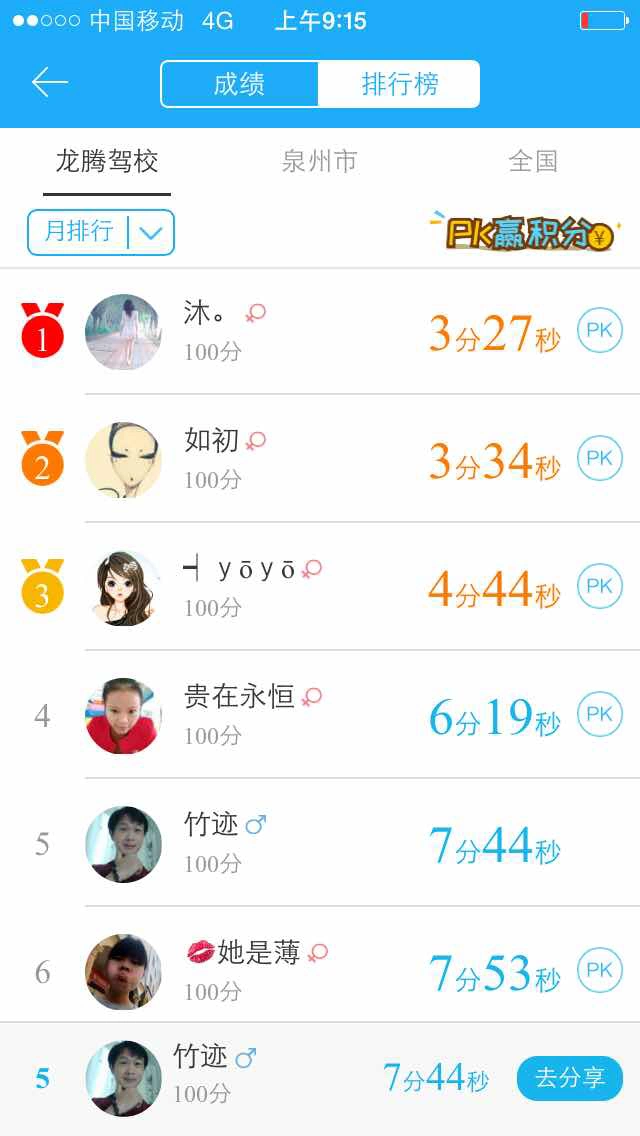Go back using the arrow icon
640x1136 pixels.
point(49,82)
